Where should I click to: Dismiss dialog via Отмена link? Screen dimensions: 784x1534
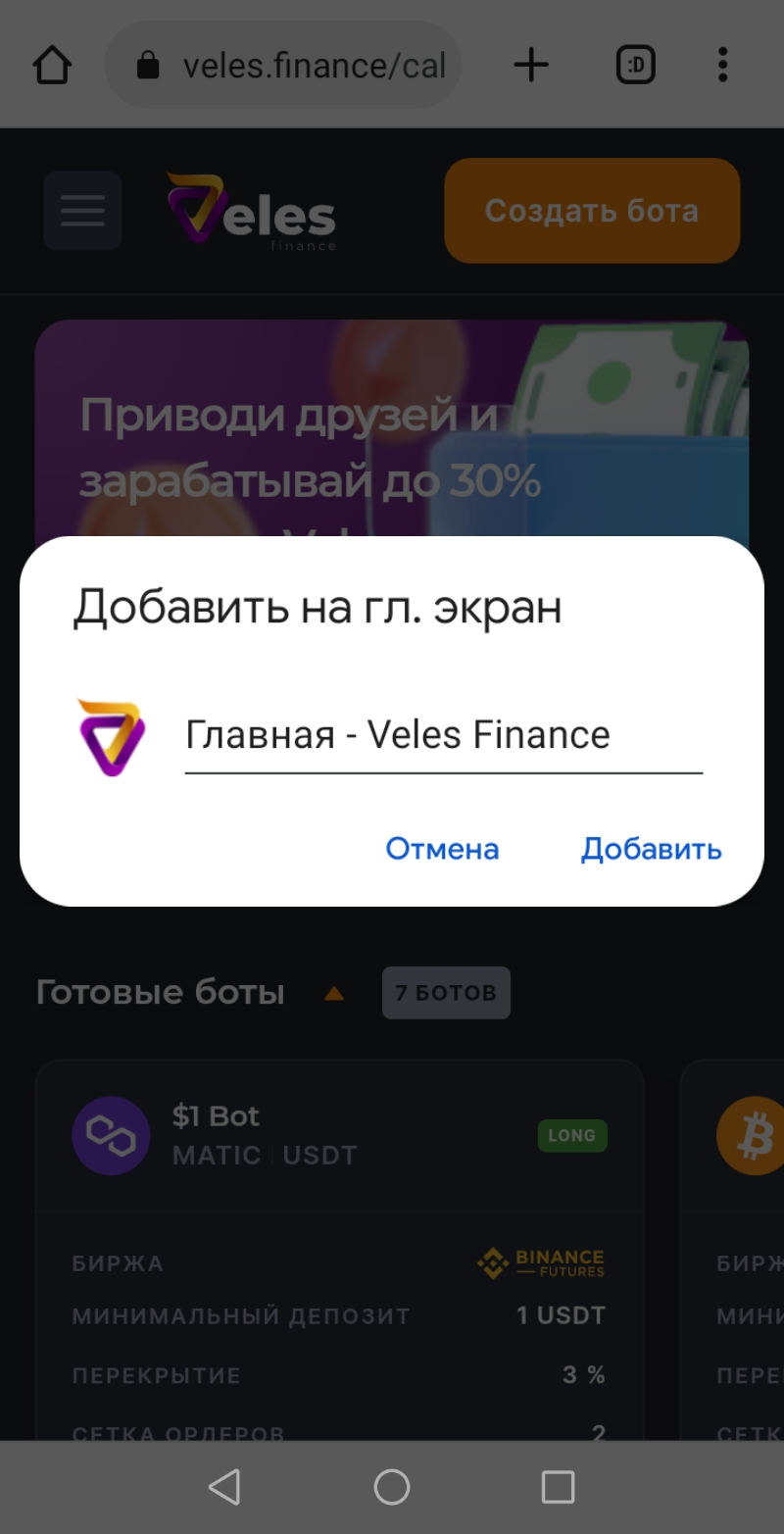point(442,849)
